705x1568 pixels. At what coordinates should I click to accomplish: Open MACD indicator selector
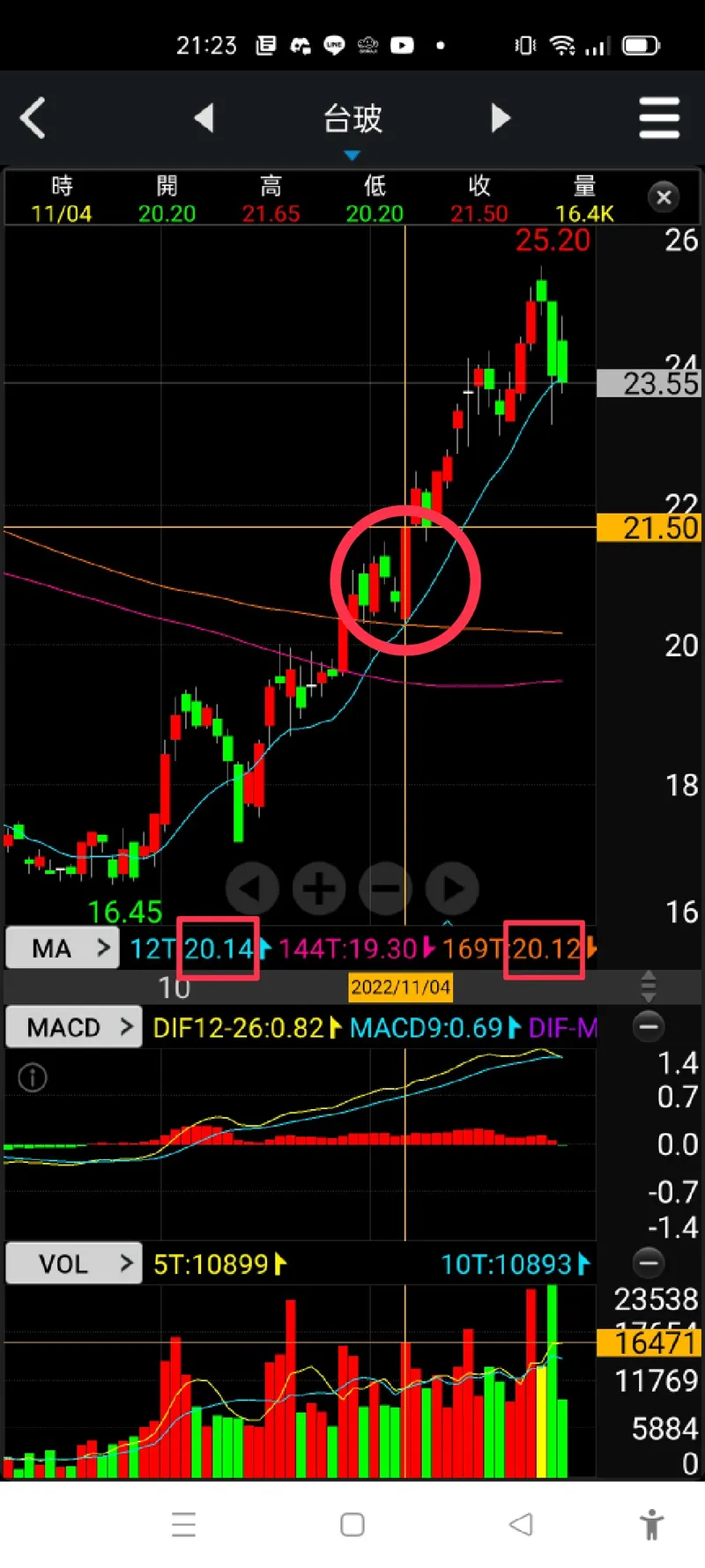(74, 1027)
